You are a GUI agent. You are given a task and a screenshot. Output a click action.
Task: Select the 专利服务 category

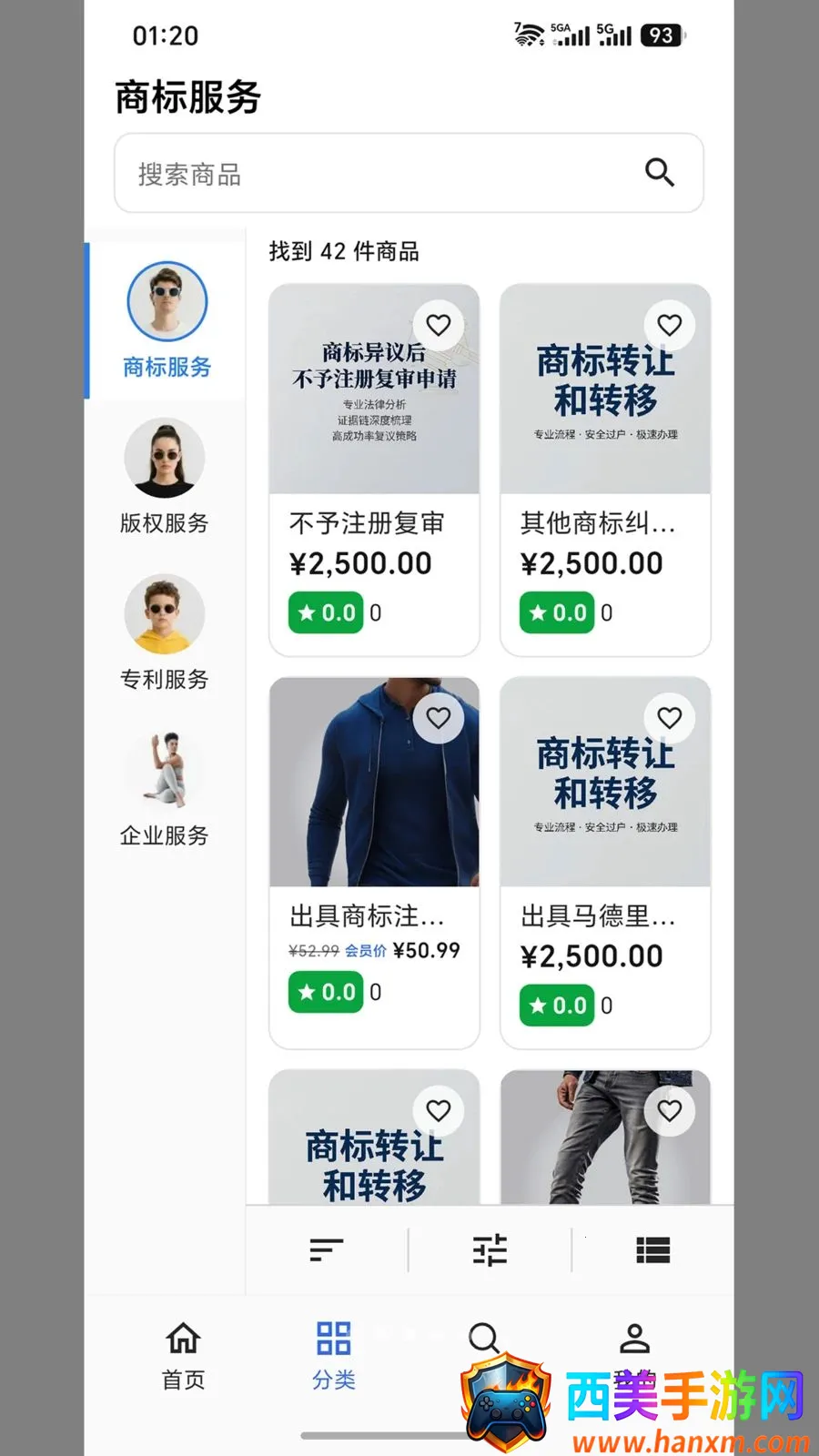pyautogui.click(x=165, y=633)
